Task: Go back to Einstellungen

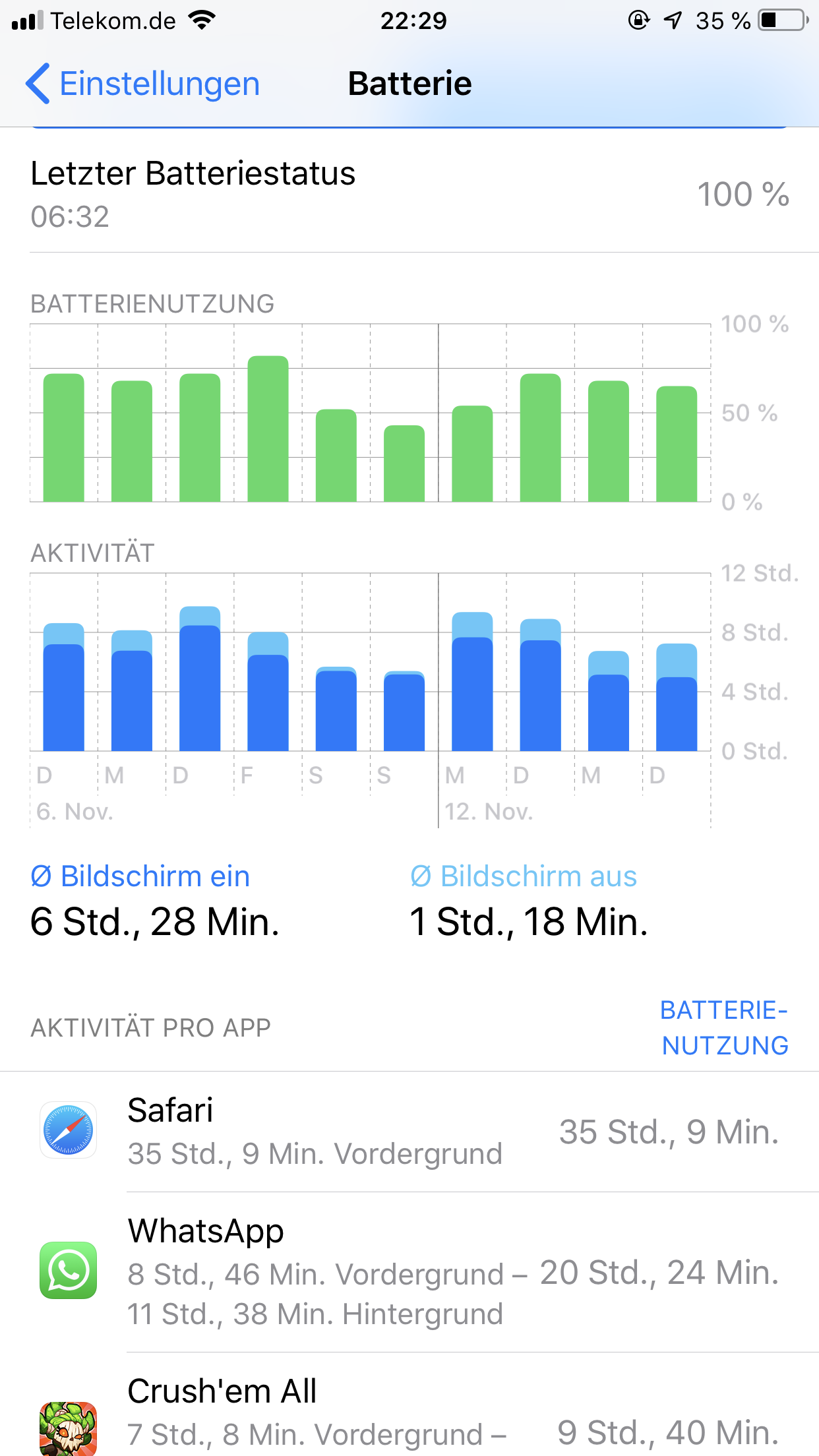Action: (143, 84)
